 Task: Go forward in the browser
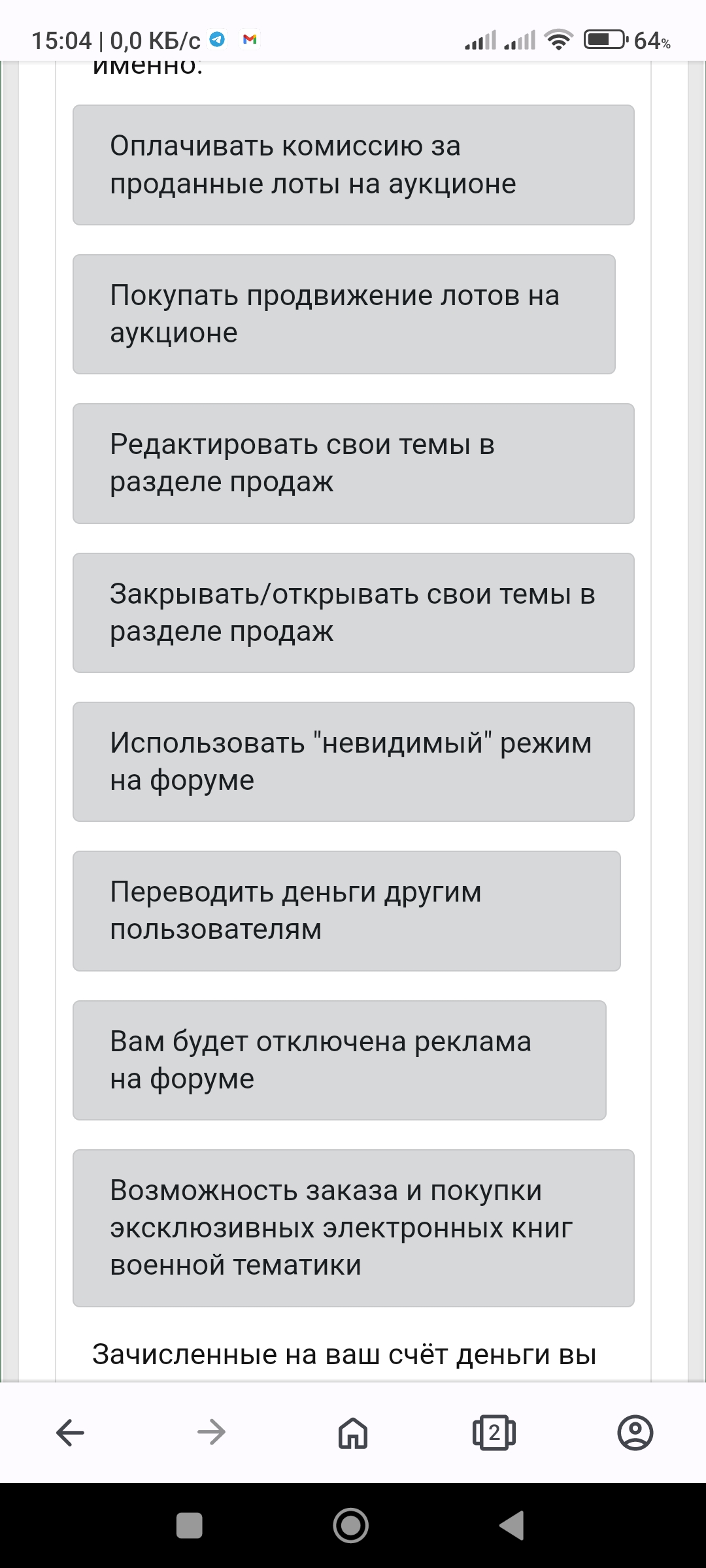pyautogui.click(x=211, y=1433)
